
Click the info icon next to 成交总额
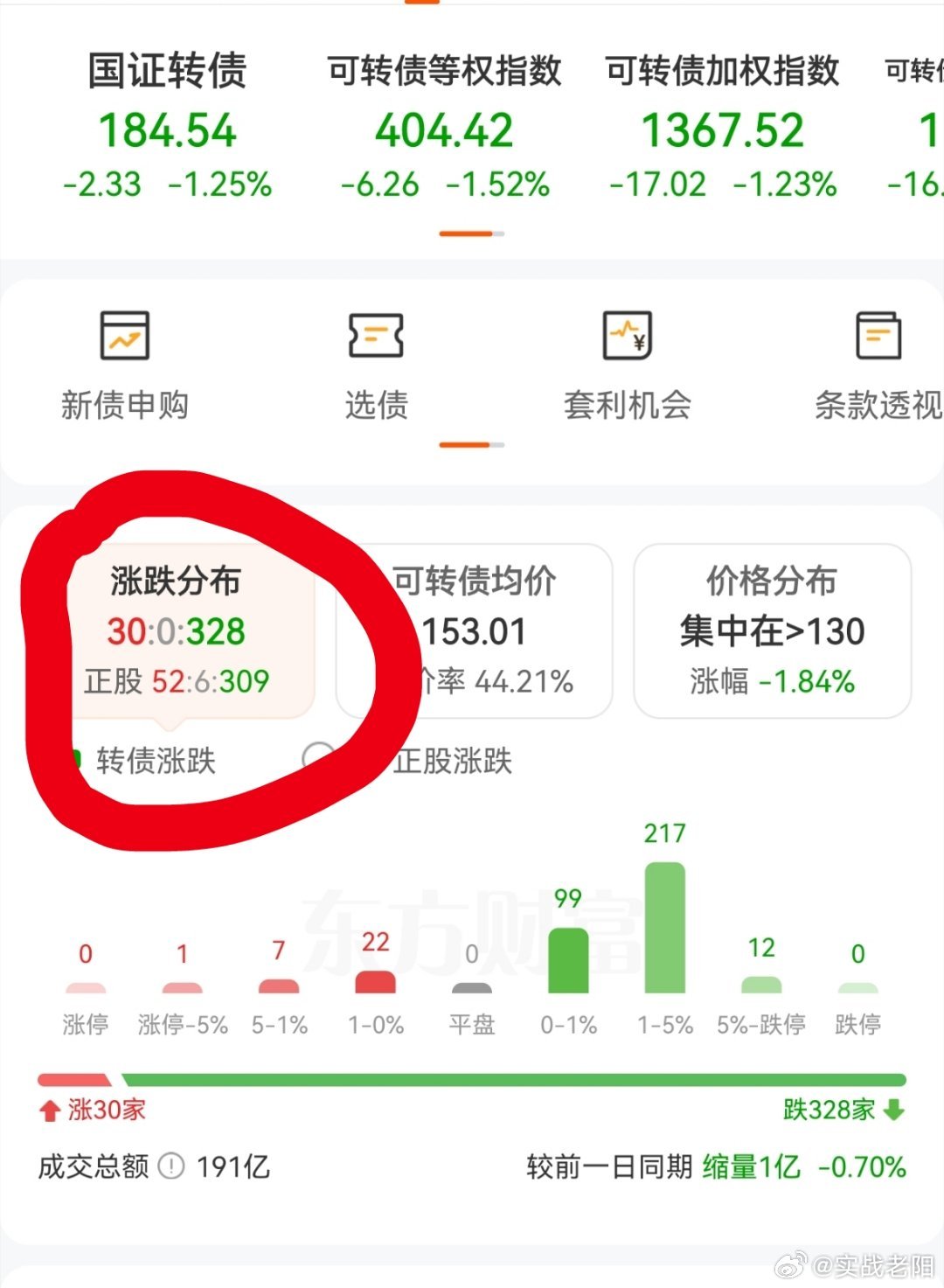[x=171, y=1167]
